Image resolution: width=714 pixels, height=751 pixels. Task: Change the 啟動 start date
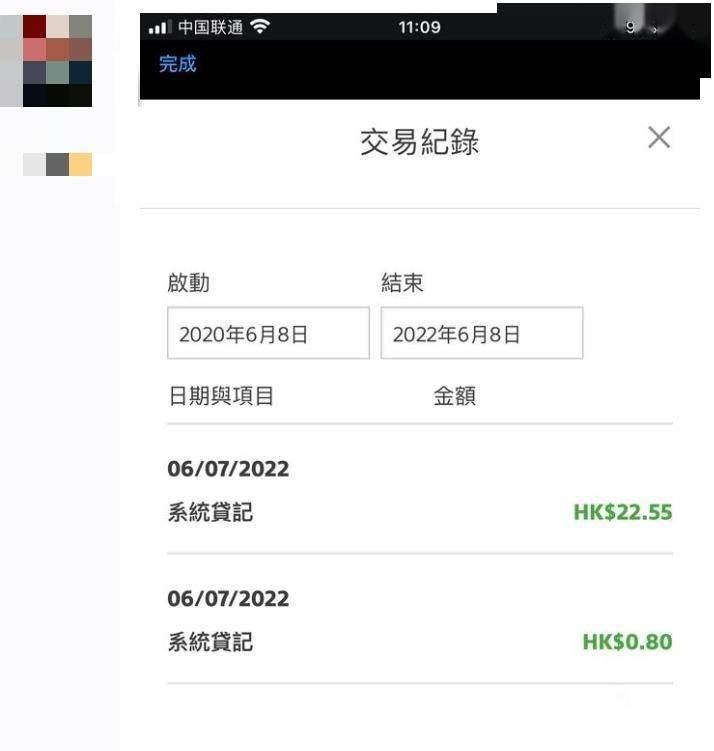click(x=268, y=334)
